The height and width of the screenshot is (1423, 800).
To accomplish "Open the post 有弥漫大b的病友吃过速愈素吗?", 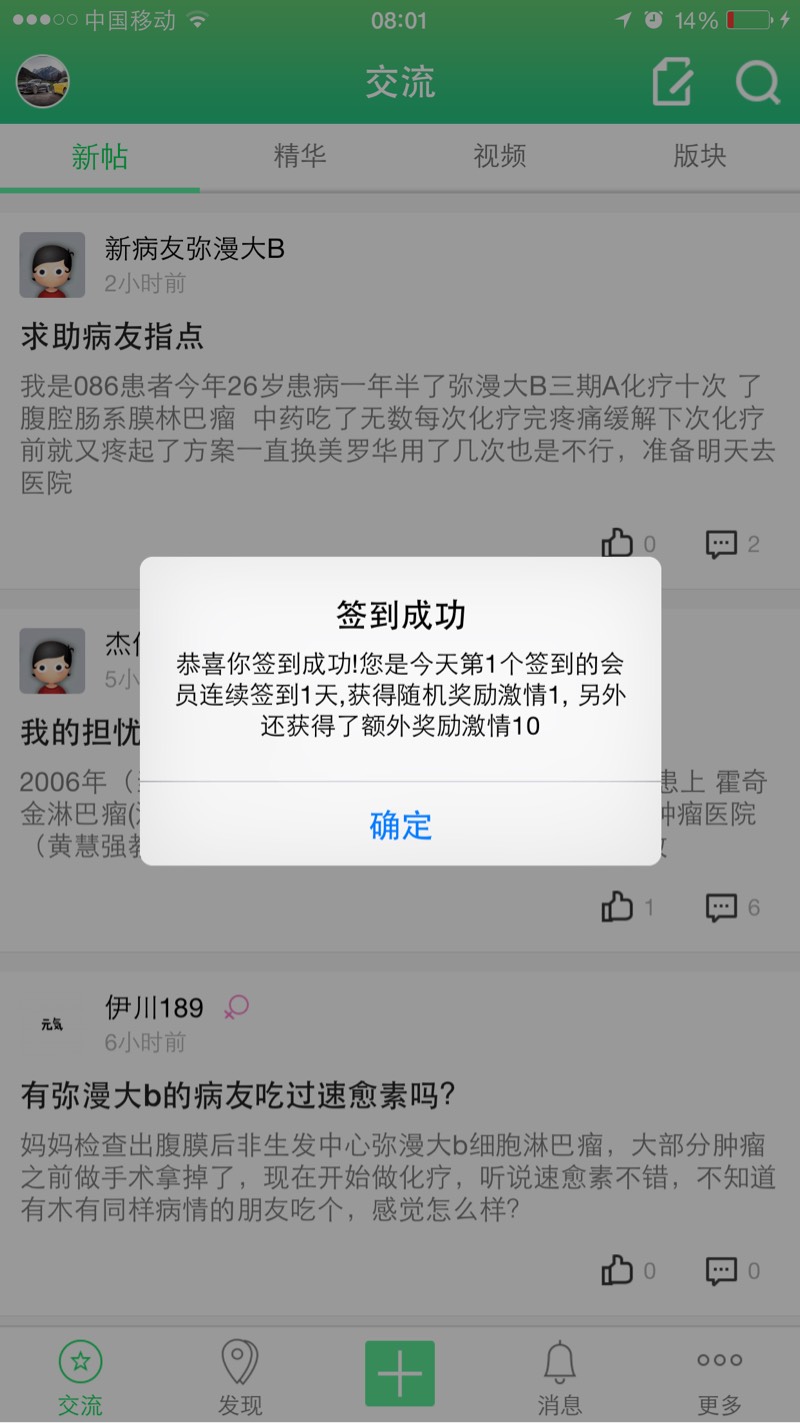I will 238,1095.
